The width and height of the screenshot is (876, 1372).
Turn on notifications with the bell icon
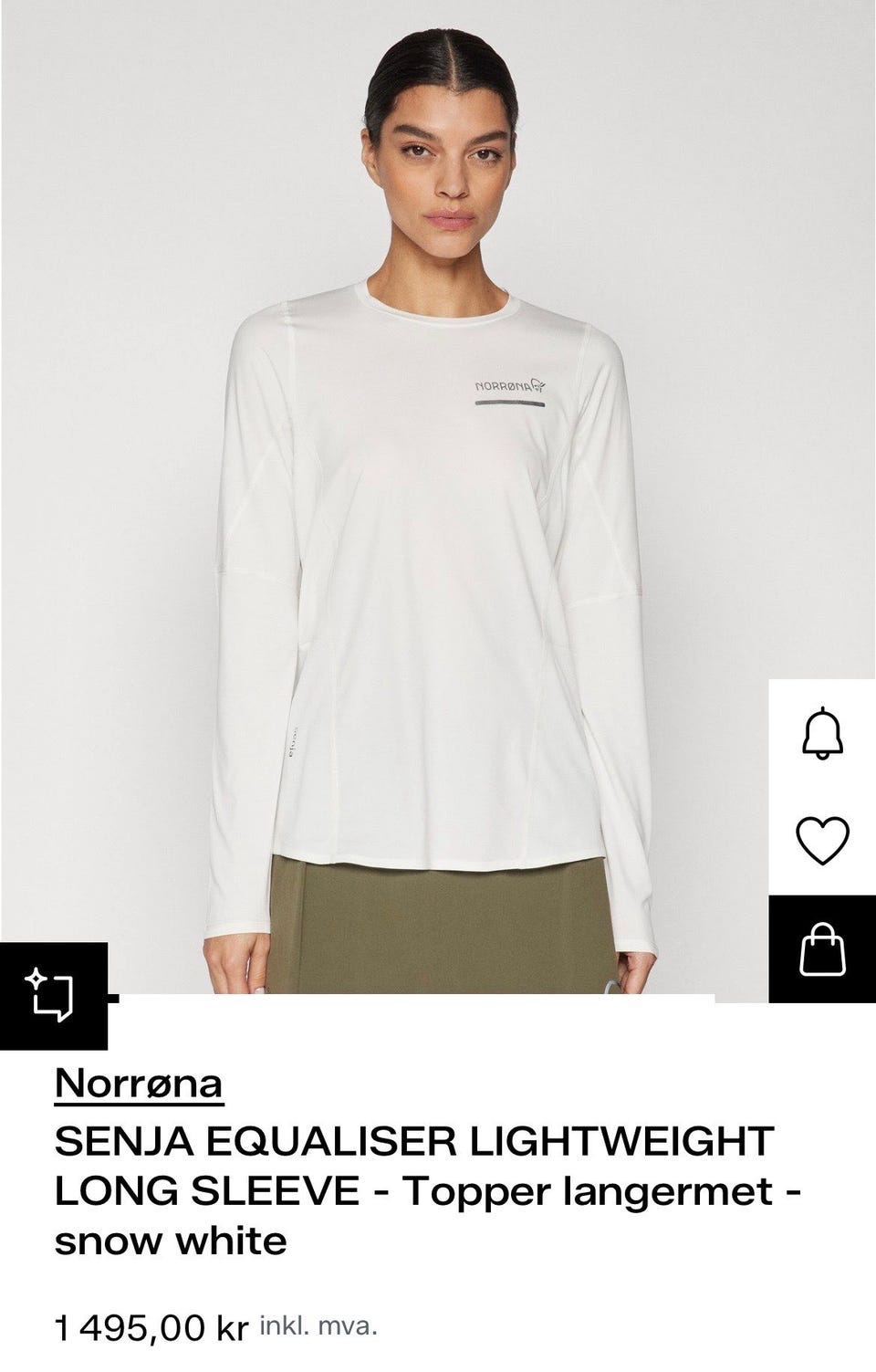pyautogui.click(x=822, y=732)
